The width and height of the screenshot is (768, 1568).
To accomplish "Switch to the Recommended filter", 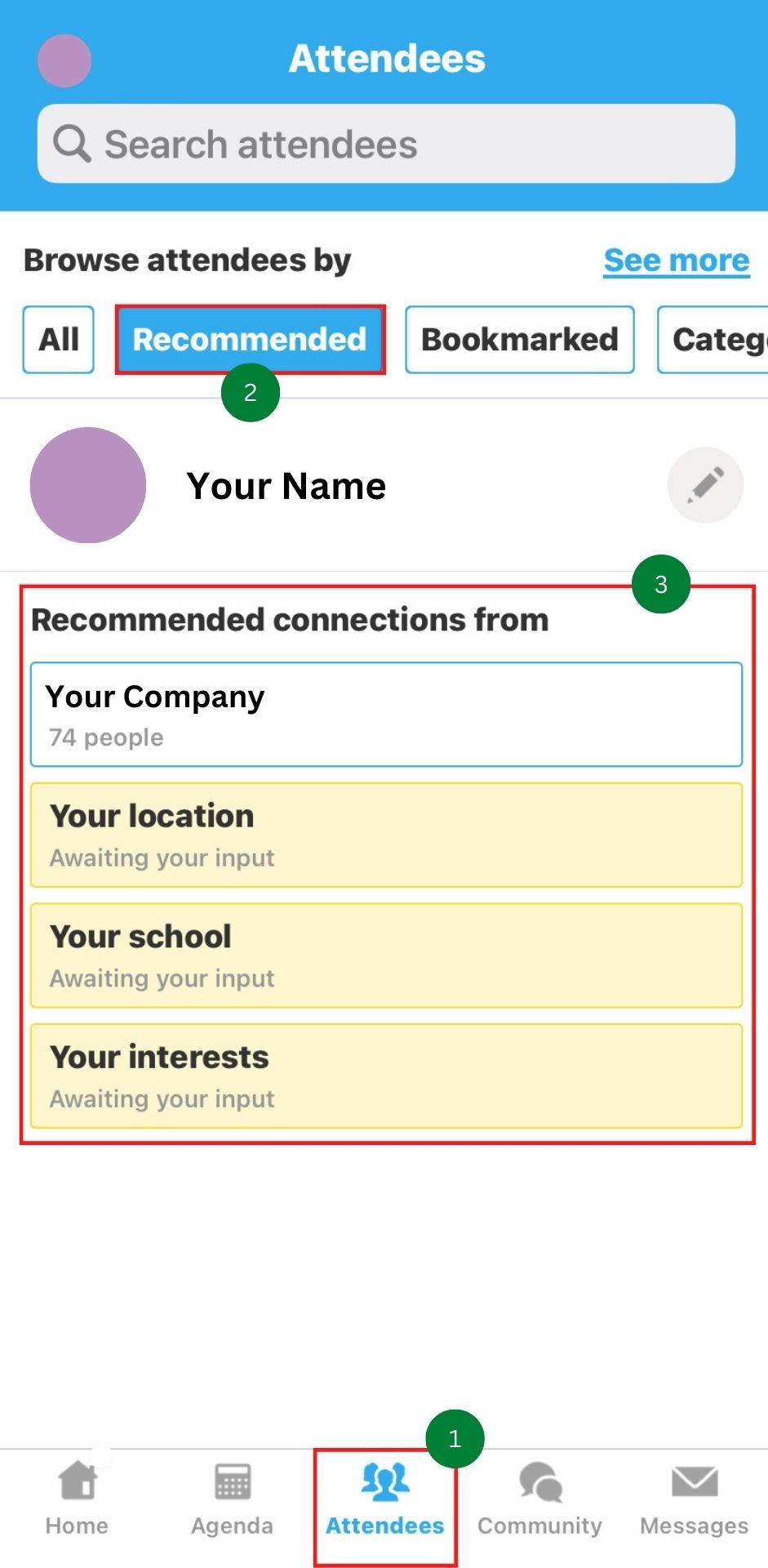I will pyautogui.click(x=250, y=339).
